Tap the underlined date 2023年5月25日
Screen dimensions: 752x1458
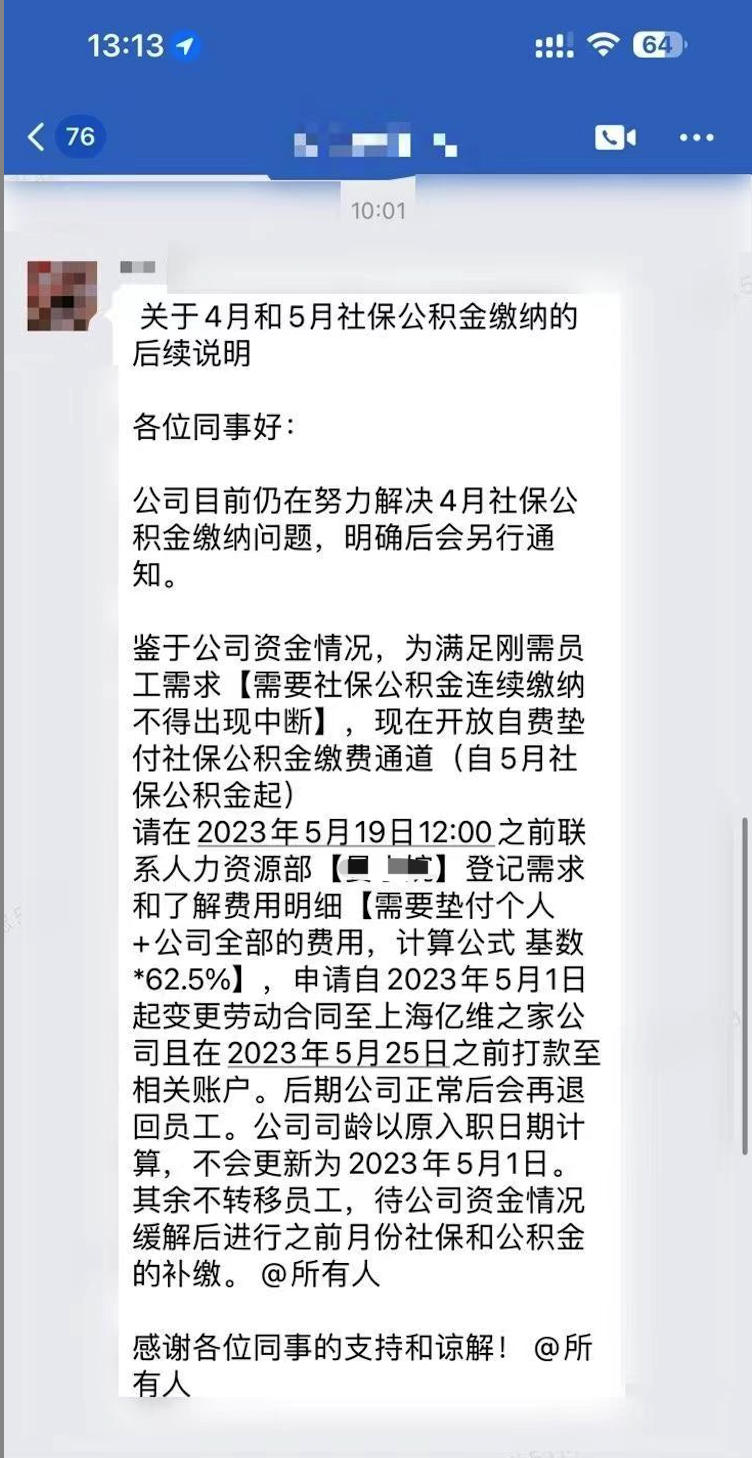click(x=337, y=1053)
